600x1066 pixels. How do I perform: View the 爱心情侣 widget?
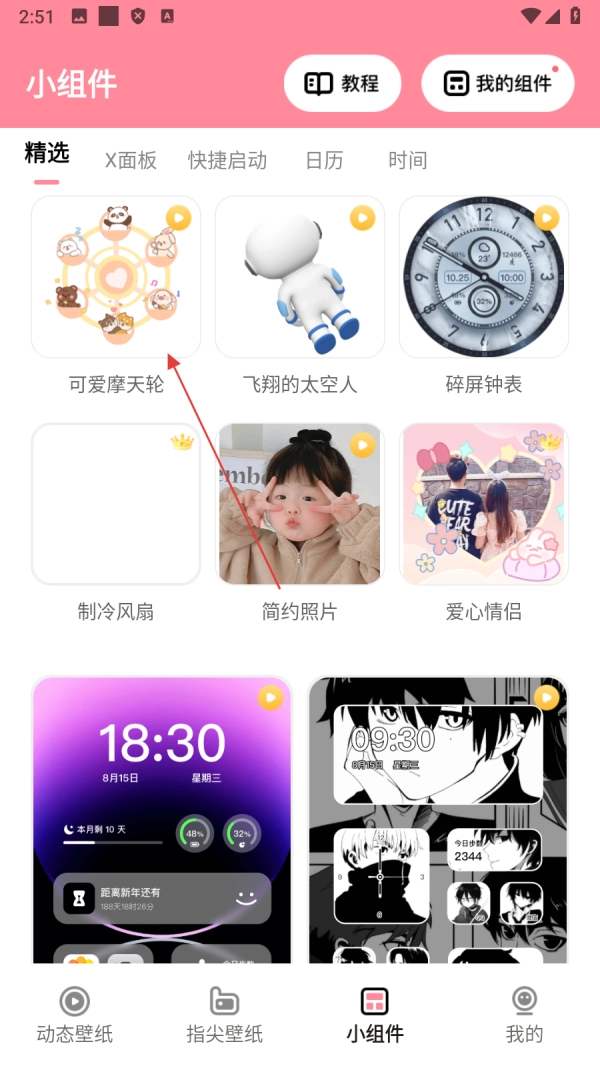tap(484, 505)
